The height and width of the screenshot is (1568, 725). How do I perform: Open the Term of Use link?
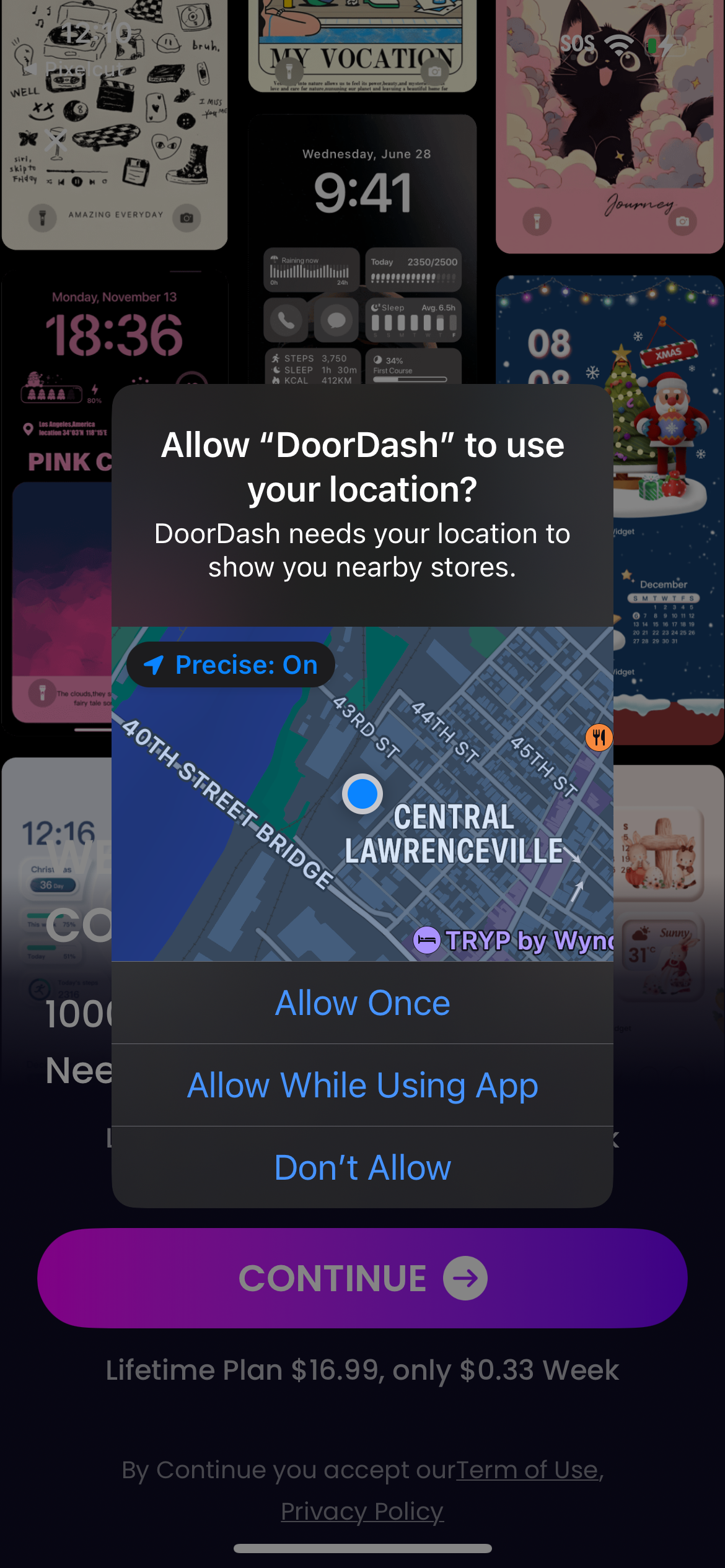point(525,1470)
